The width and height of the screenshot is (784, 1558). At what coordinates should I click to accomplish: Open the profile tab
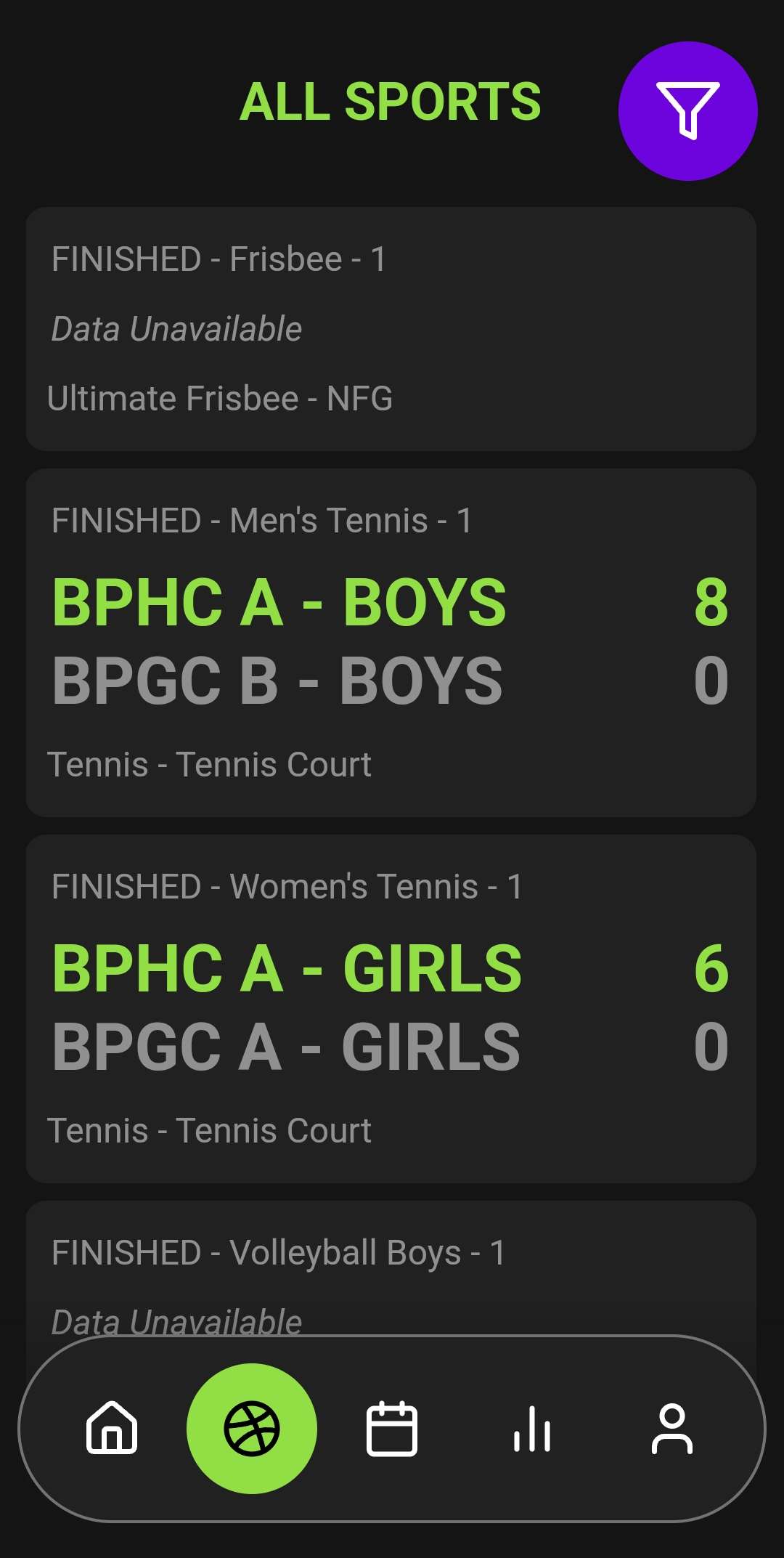672,1428
